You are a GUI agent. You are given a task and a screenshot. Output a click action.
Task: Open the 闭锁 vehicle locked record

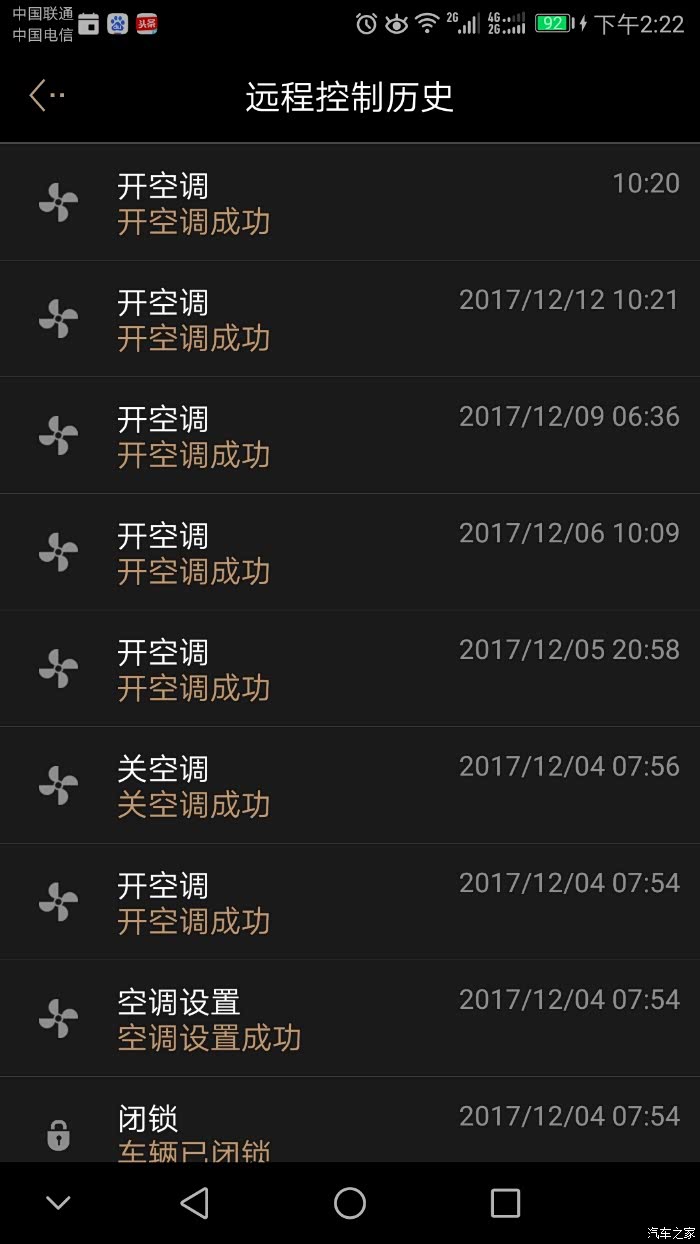350,1120
